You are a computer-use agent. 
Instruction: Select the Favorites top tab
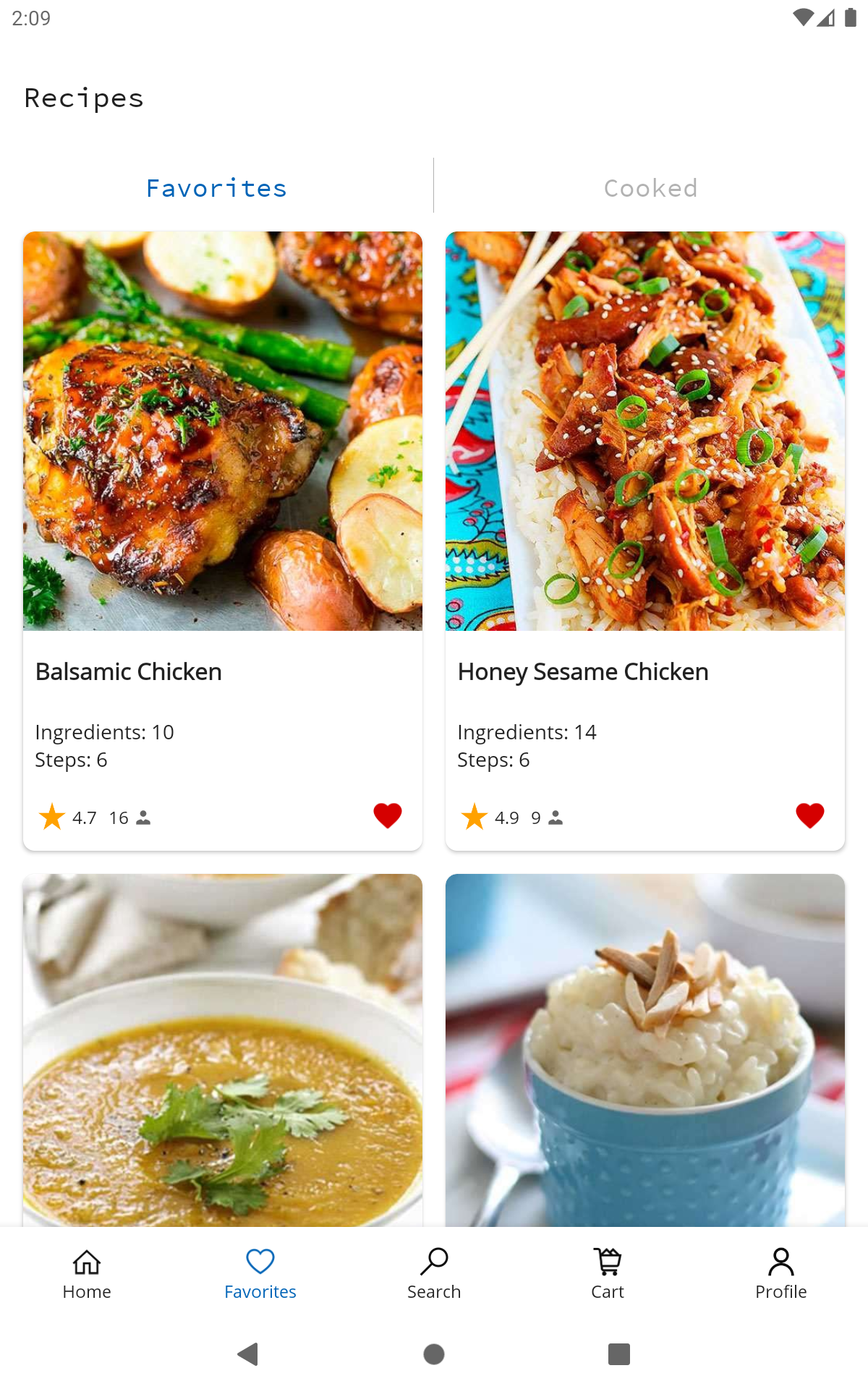coord(216,188)
